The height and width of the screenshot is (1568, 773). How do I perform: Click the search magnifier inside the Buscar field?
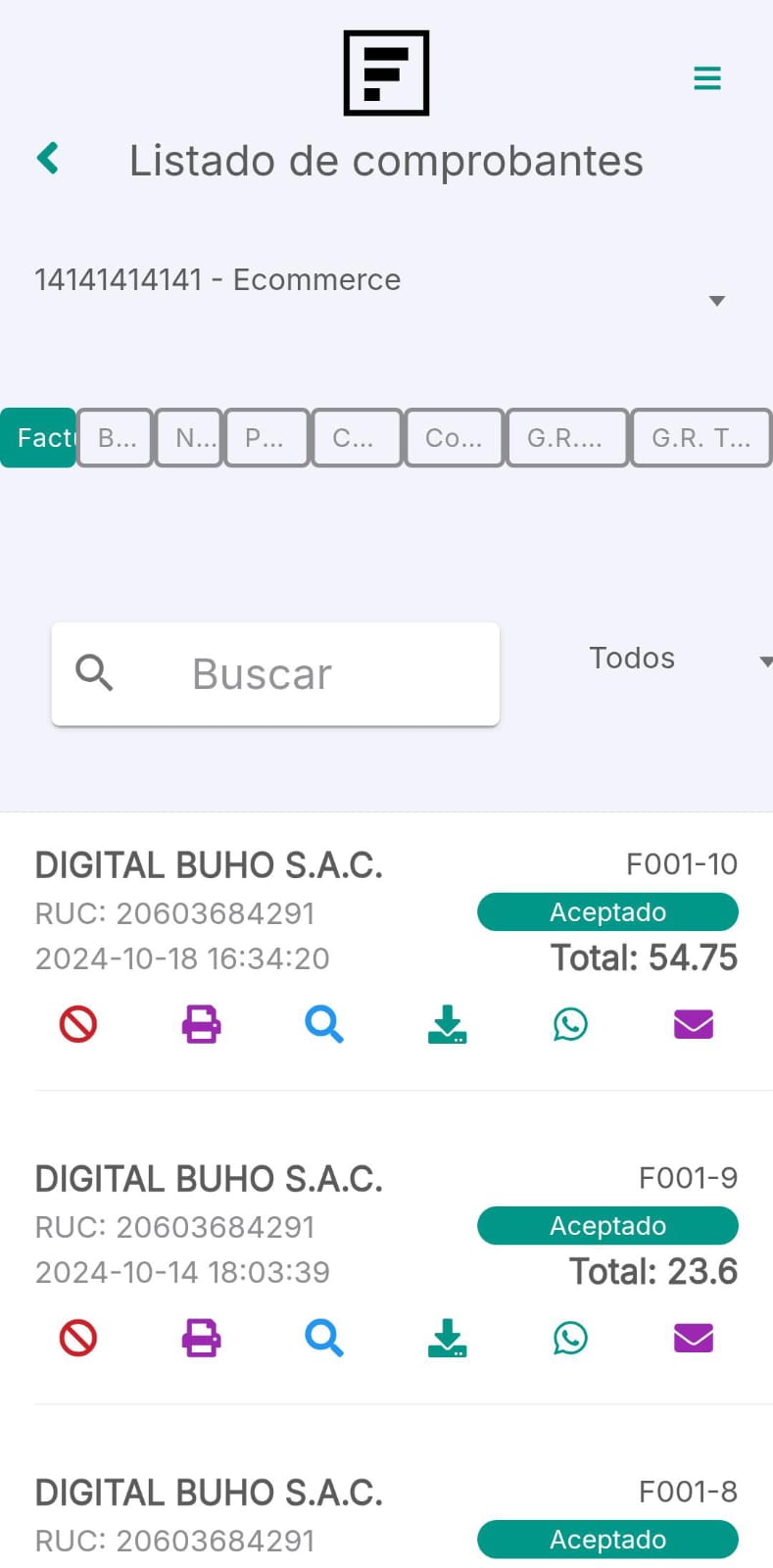tap(94, 673)
